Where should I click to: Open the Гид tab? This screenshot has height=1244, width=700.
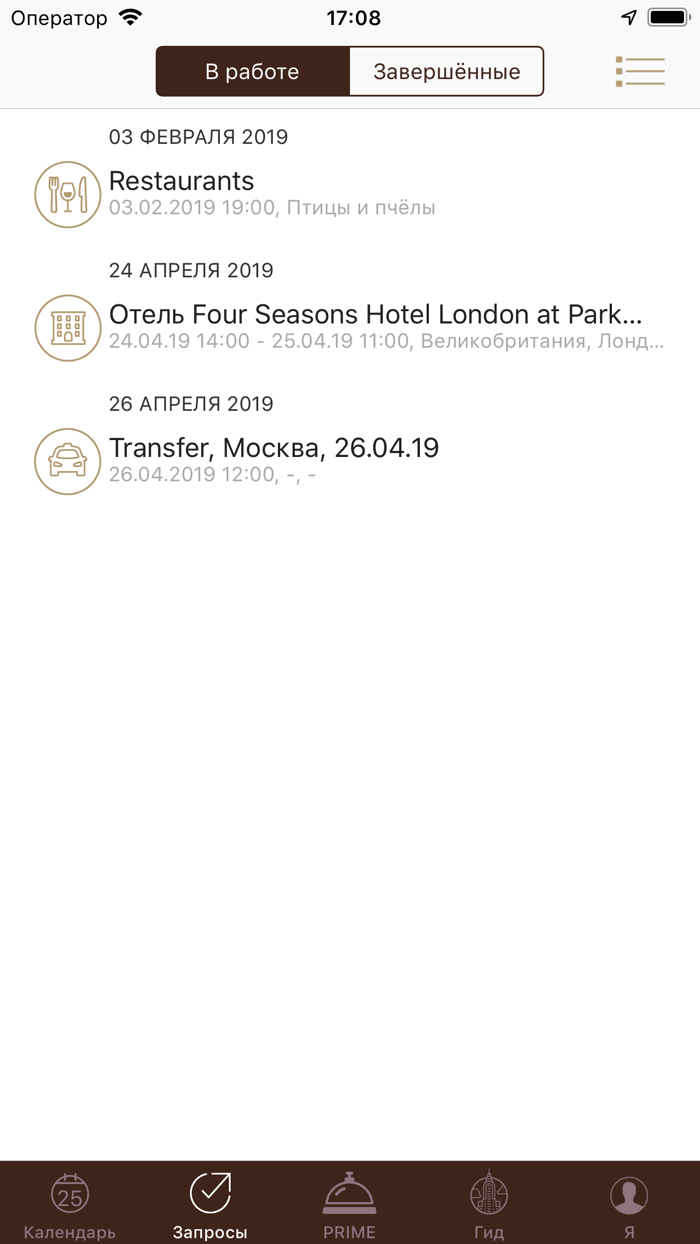(489, 1204)
